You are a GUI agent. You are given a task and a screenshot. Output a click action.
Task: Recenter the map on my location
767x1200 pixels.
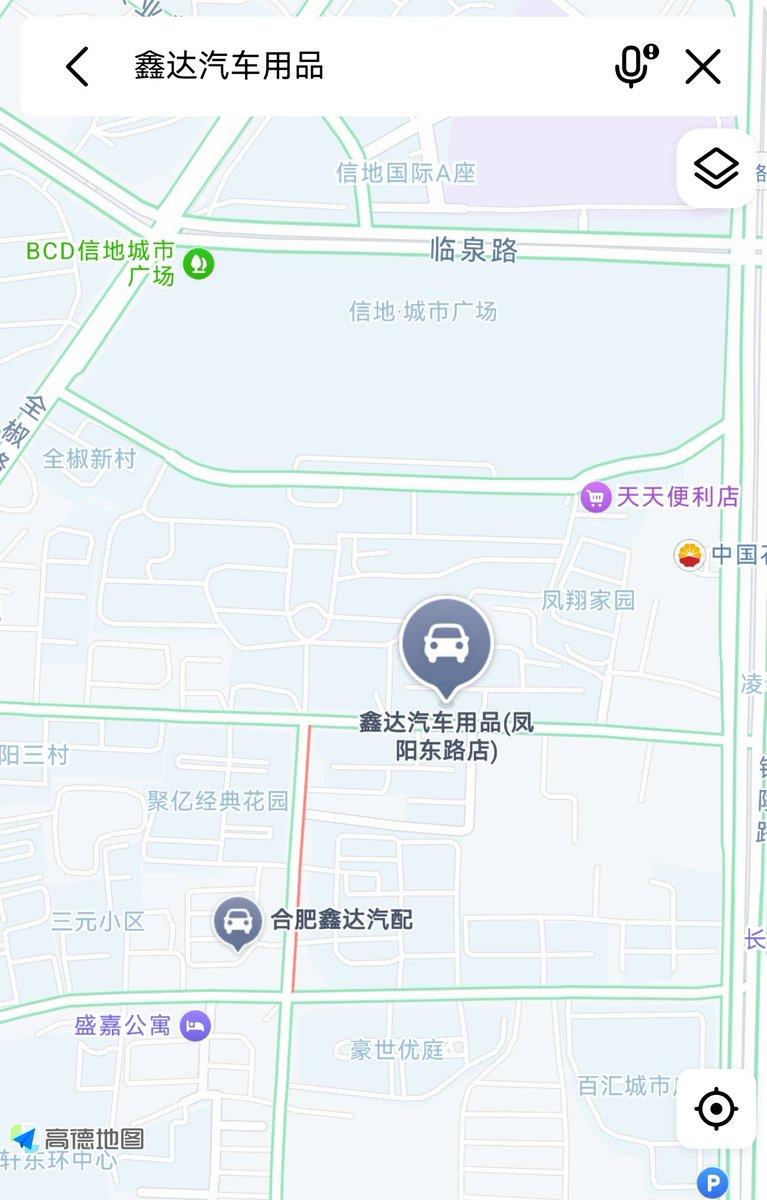[x=716, y=1108]
